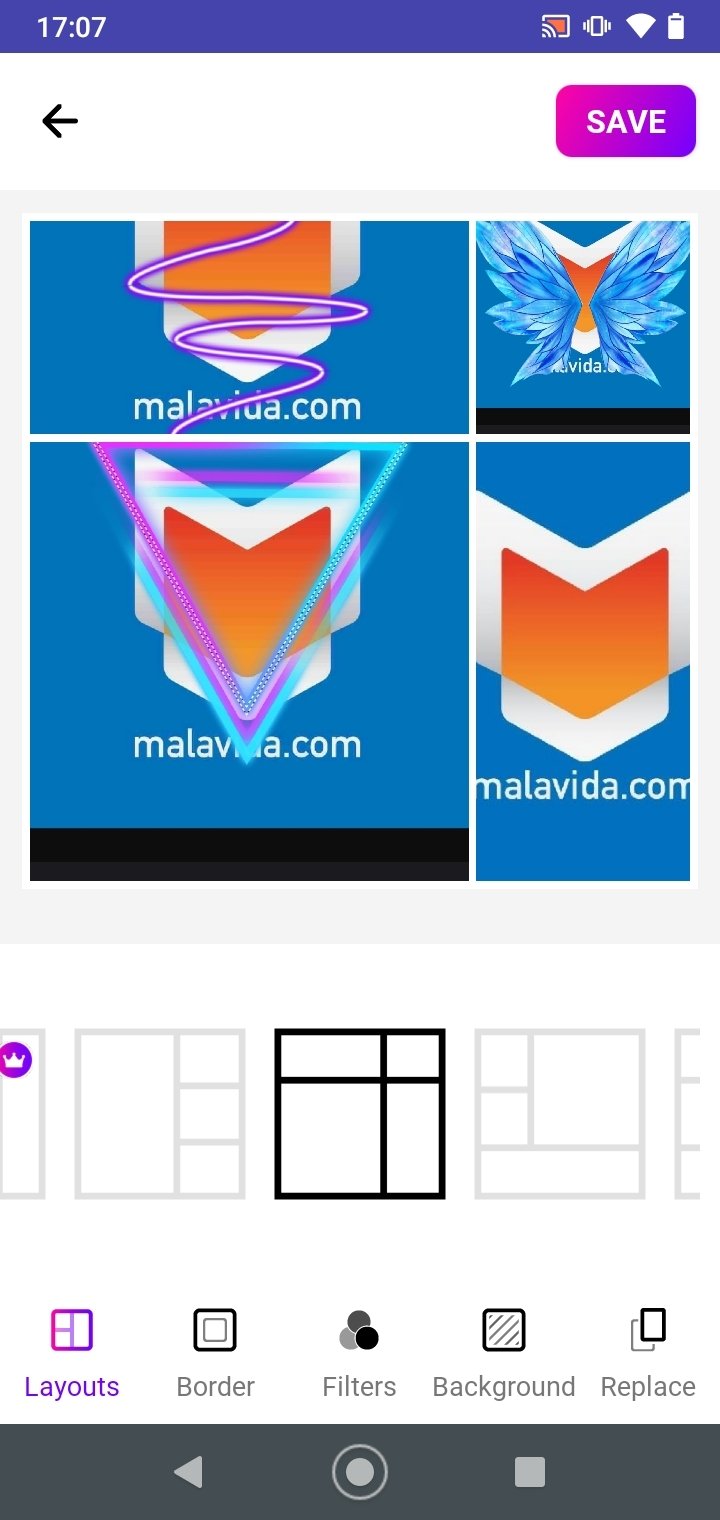720x1520 pixels.
Task: Go back using the arrow icon
Action: 60,121
